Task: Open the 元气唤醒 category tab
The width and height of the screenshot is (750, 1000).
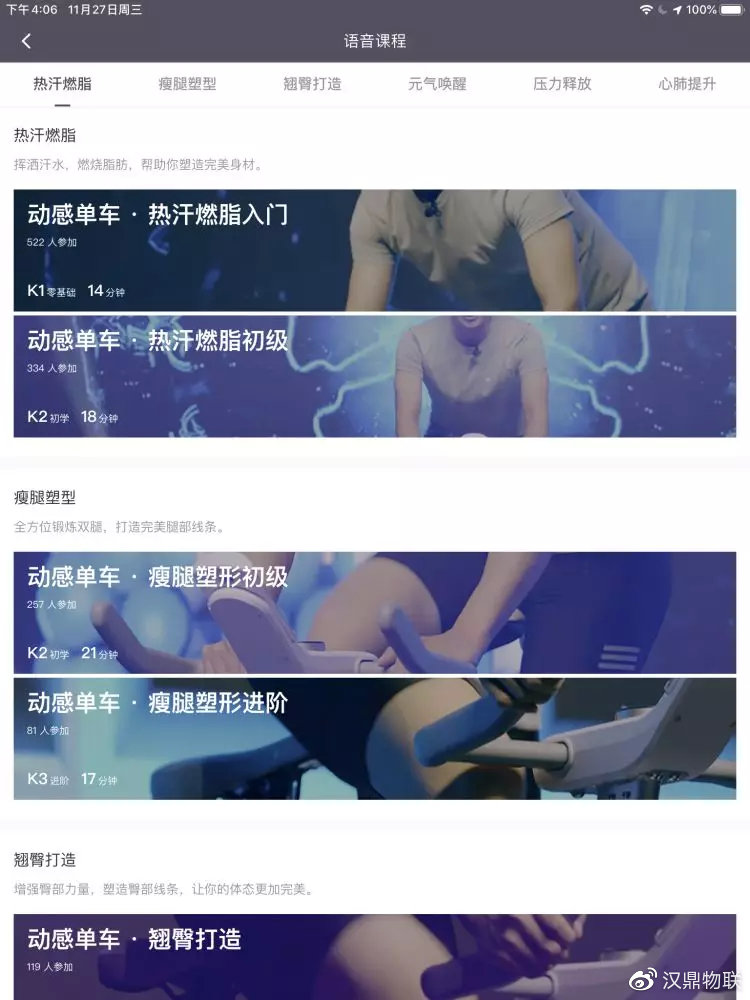Action: [x=436, y=86]
